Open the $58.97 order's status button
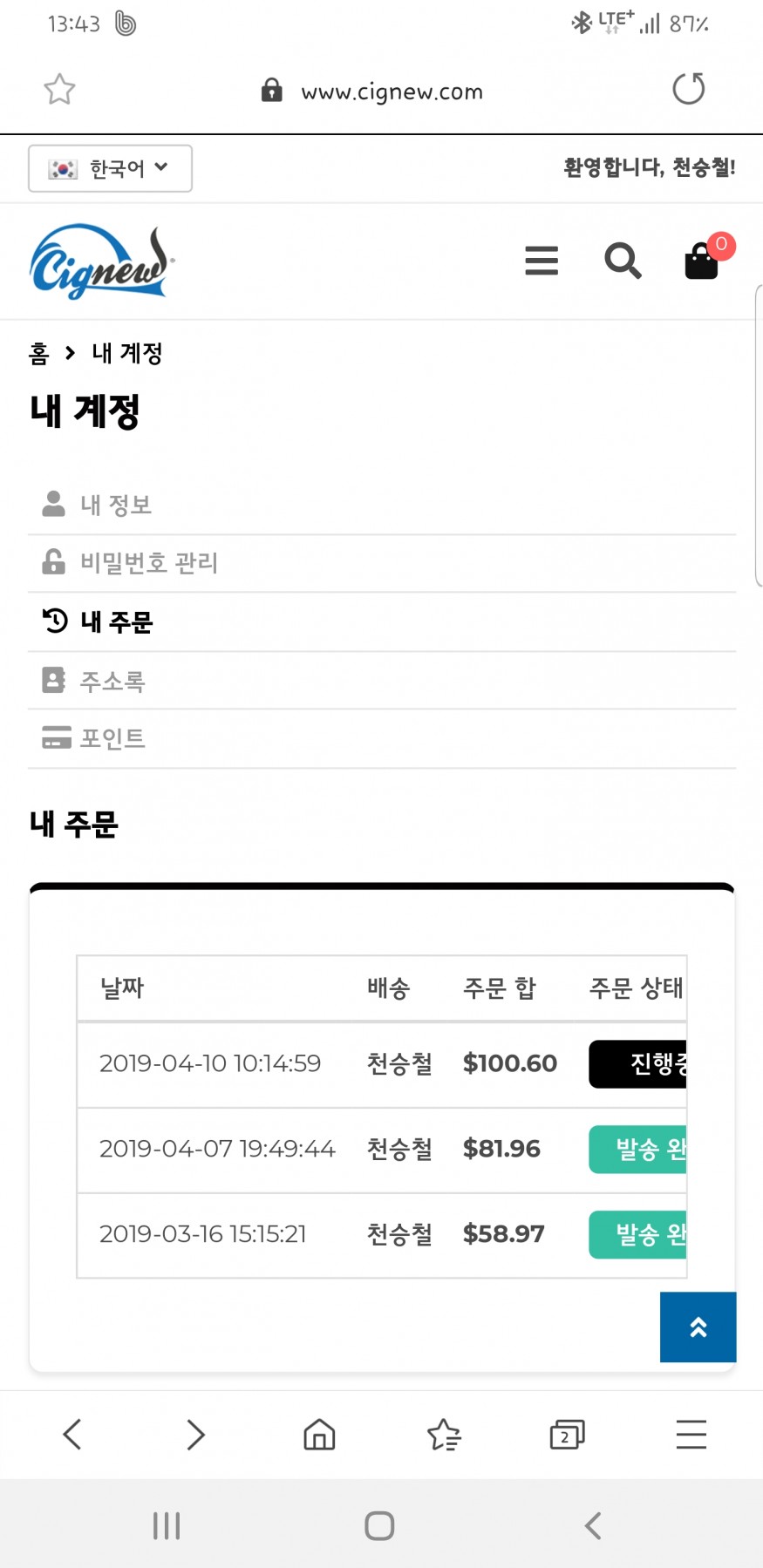 coord(637,1234)
